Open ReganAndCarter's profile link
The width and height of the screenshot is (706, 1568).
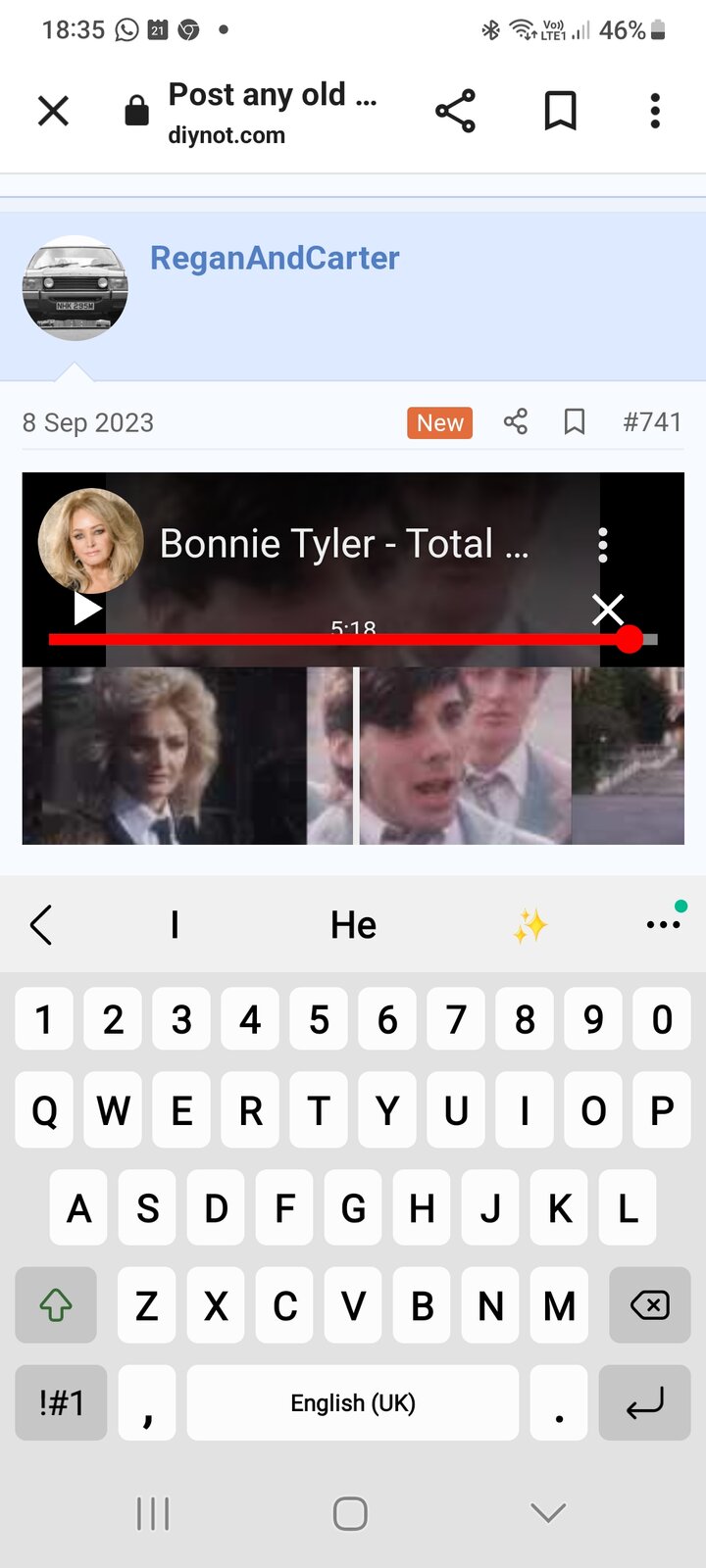click(x=275, y=259)
